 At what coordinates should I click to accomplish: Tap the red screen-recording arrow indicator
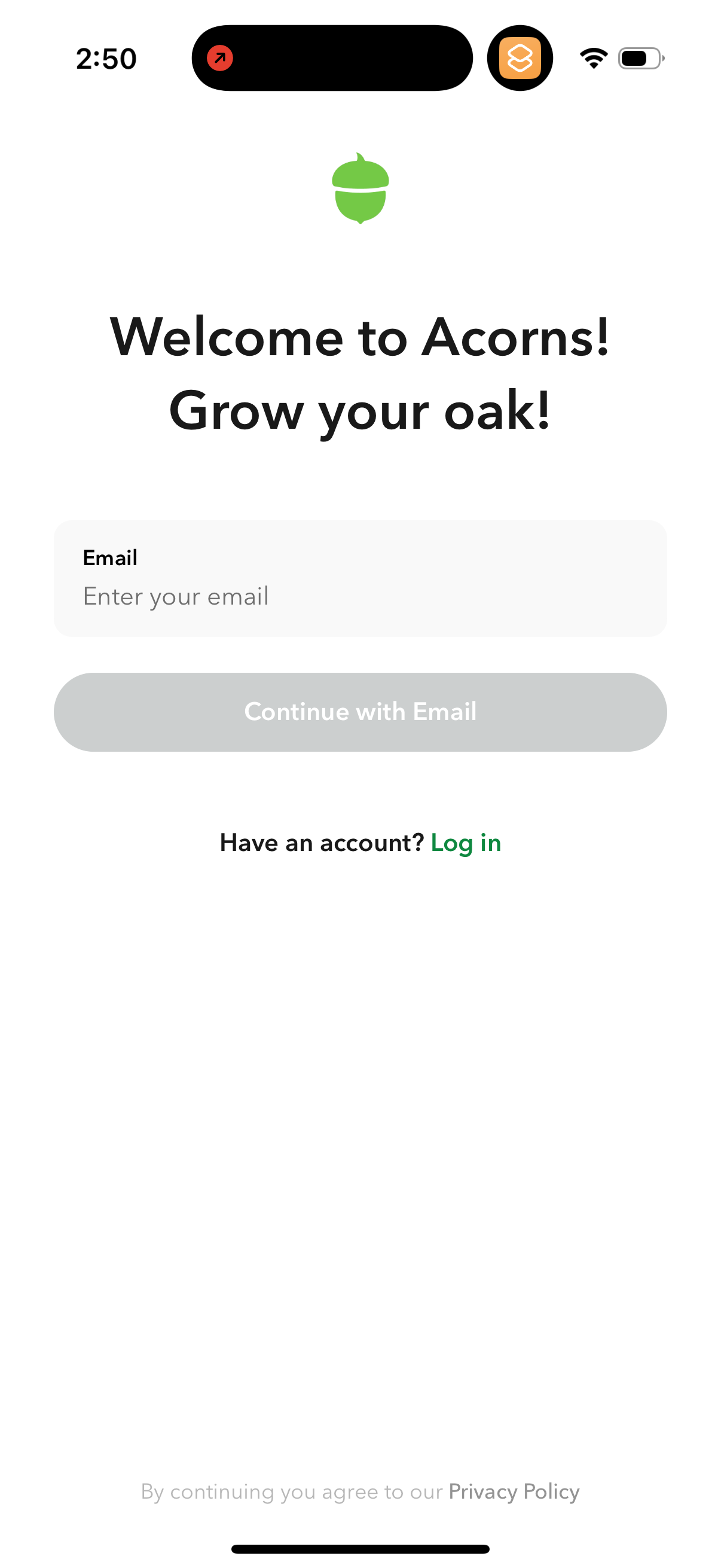coord(220,58)
